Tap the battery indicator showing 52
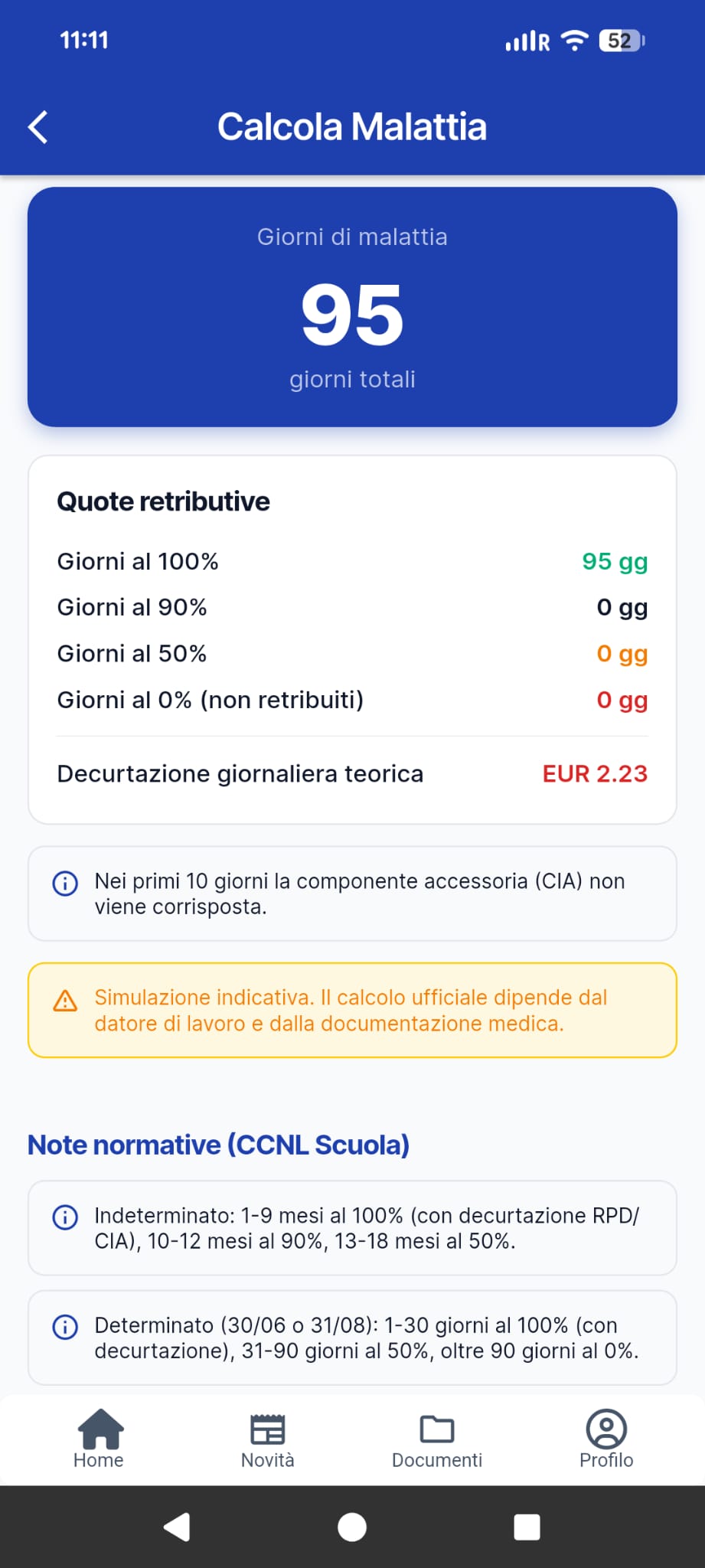This screenshot has height=1568, width=705. (620, 41)
